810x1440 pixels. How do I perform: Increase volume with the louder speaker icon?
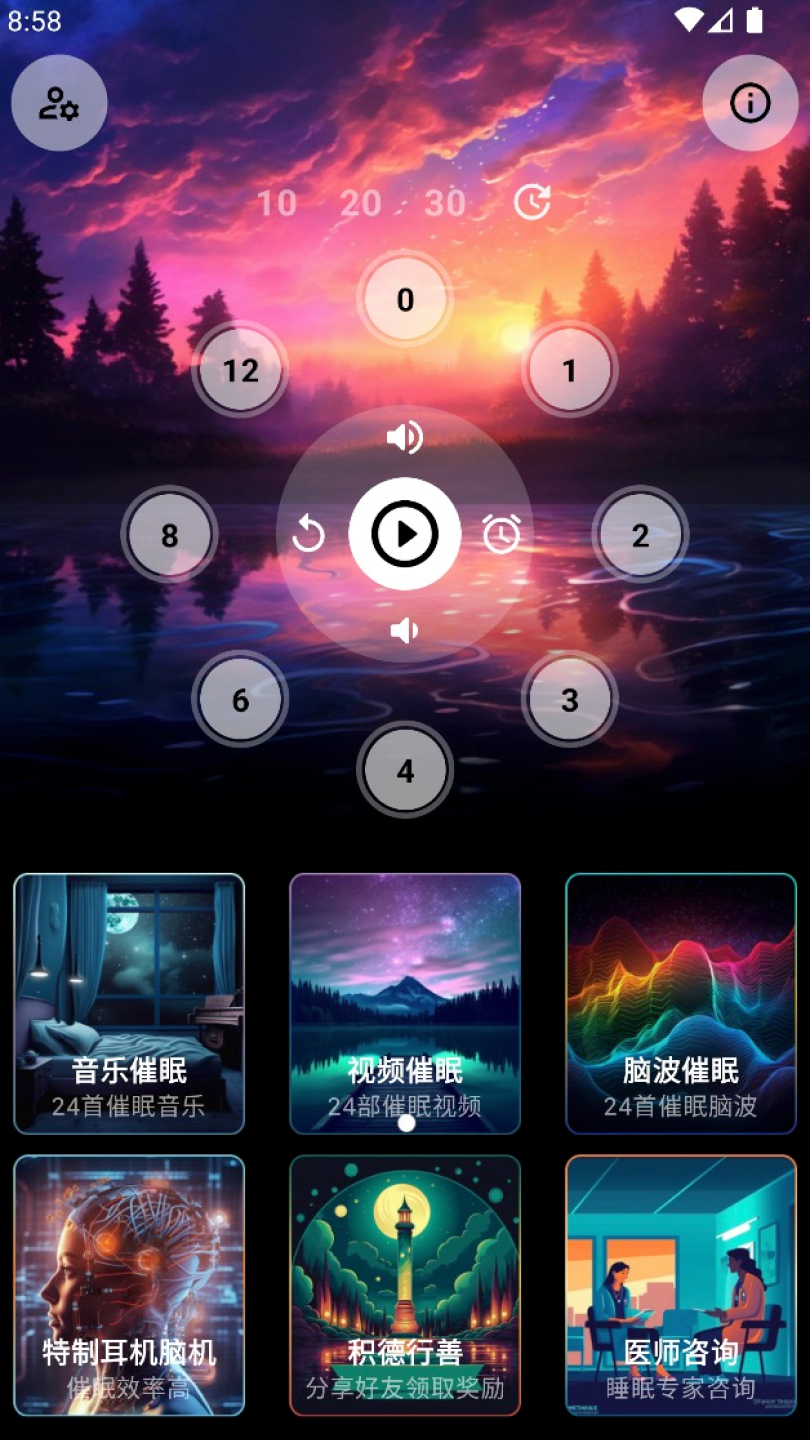coord(405,437)
